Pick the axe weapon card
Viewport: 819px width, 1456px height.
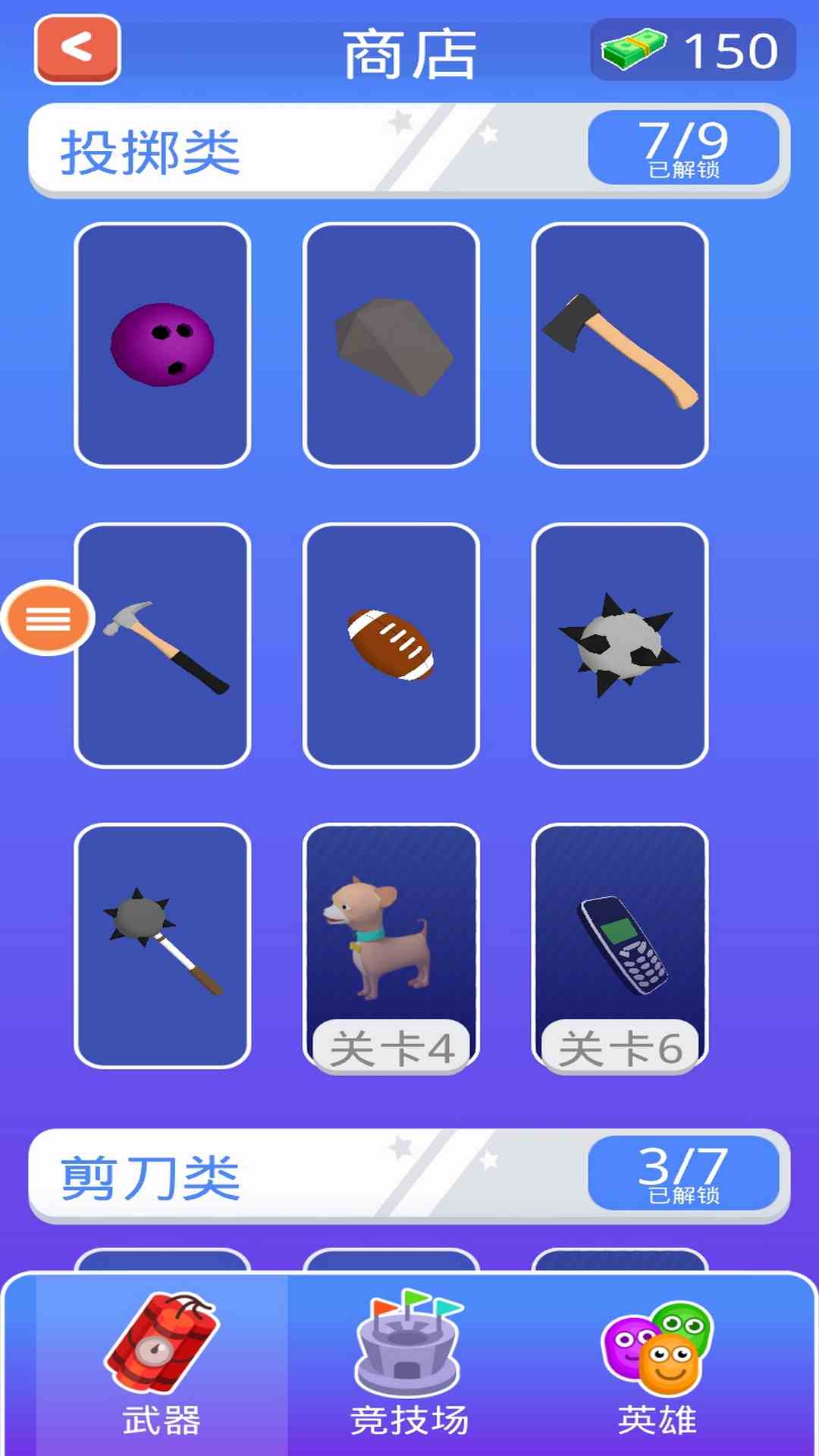click(x=620, y=345)
